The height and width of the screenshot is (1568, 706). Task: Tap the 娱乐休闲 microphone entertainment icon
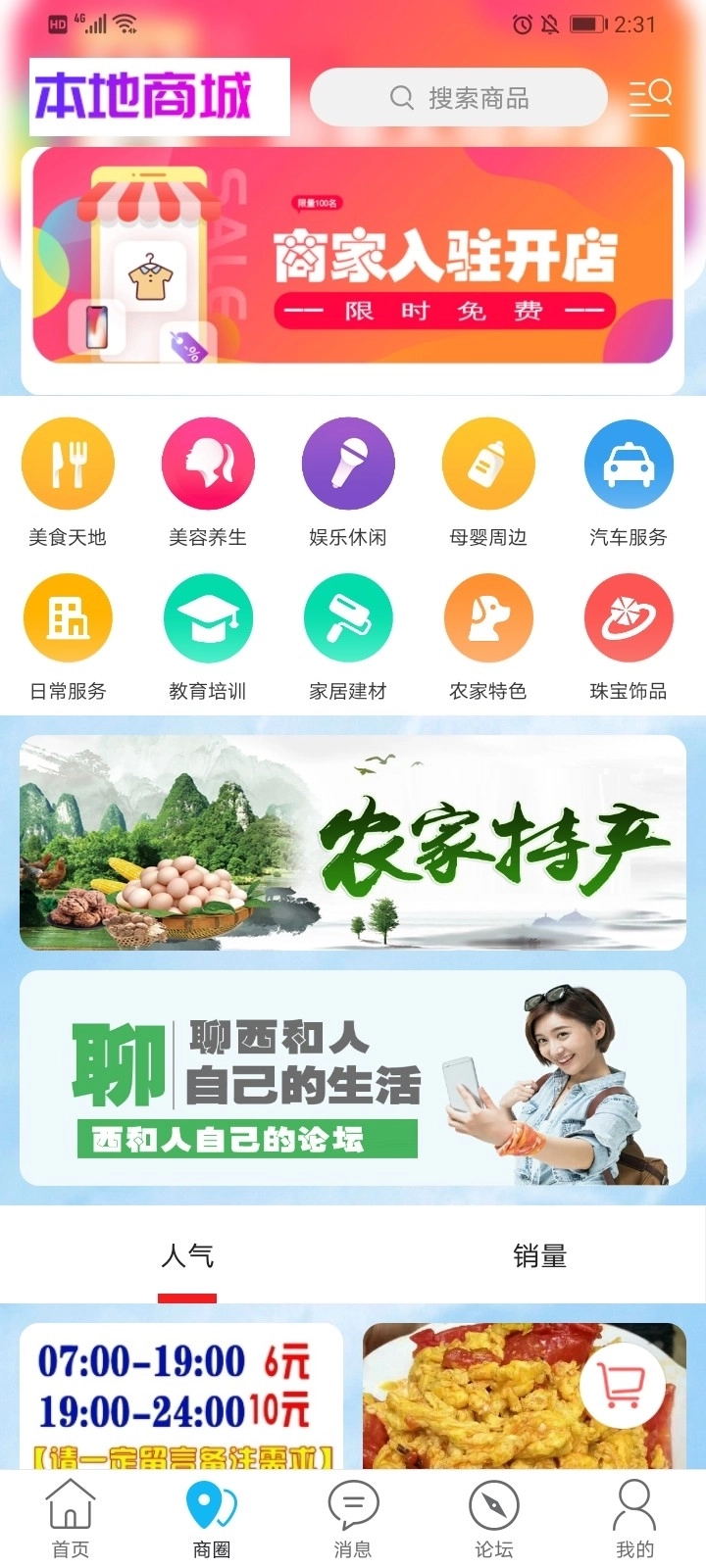347,463
